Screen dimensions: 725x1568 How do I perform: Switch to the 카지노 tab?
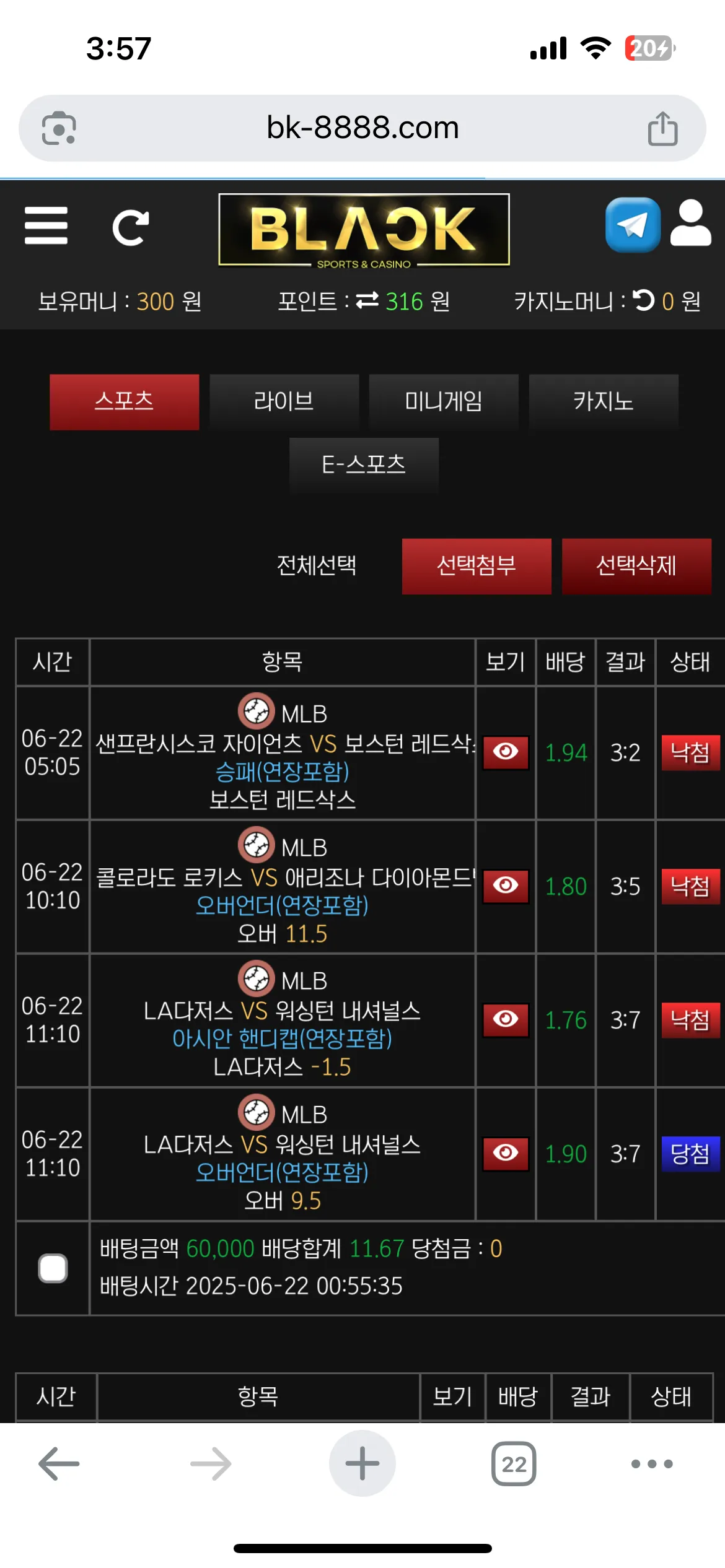pos(604,402)
